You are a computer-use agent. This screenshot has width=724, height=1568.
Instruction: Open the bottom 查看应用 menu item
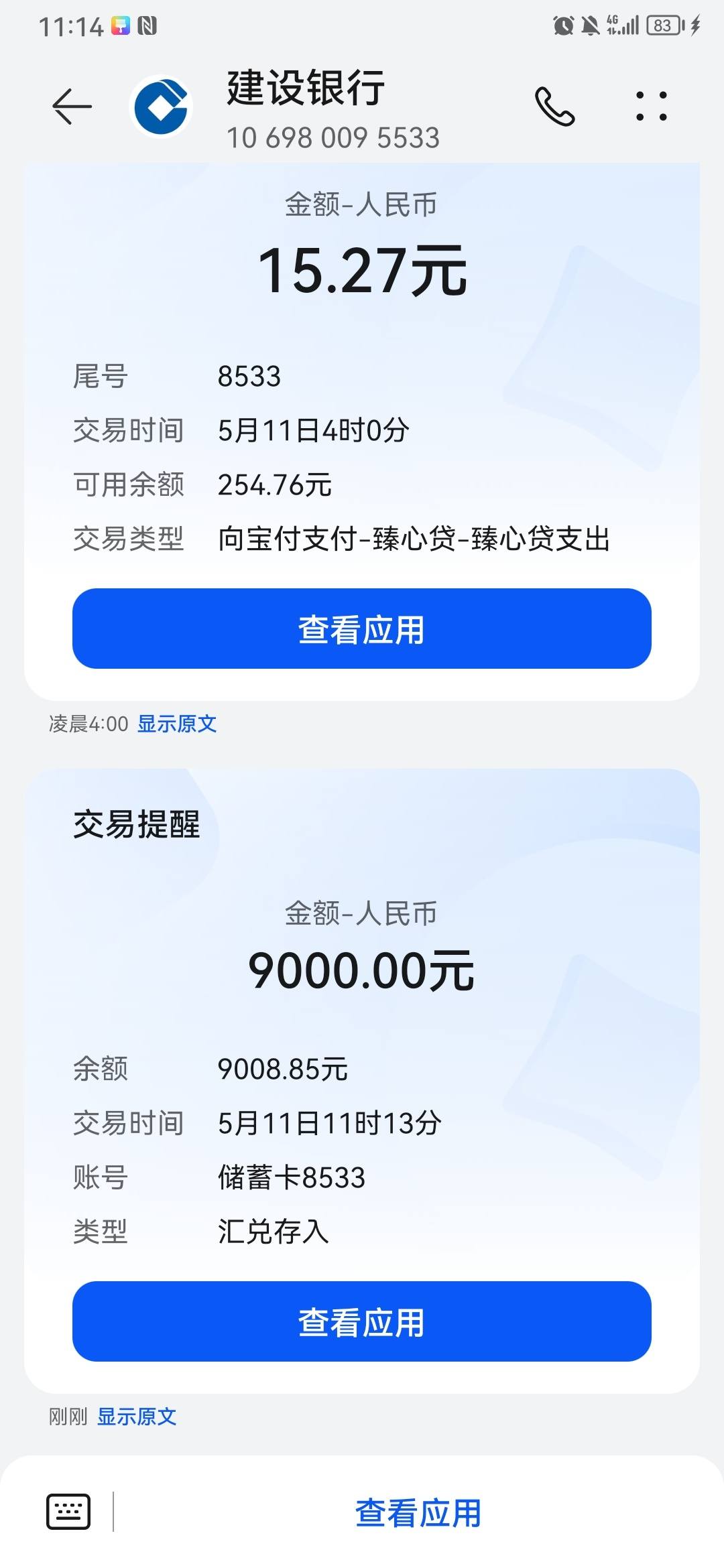click(418, 1513)
